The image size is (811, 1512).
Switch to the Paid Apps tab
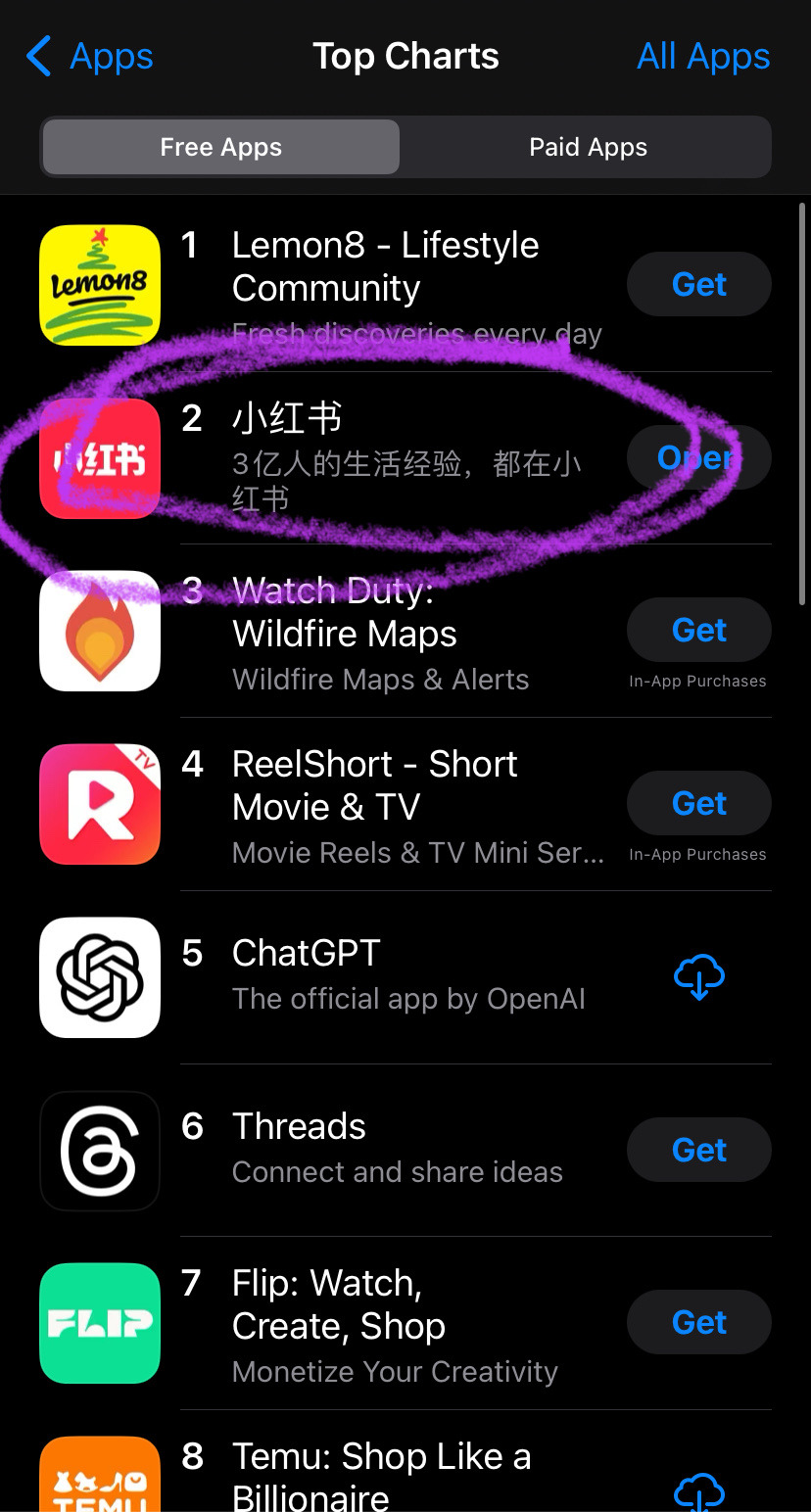pos(588,147)
